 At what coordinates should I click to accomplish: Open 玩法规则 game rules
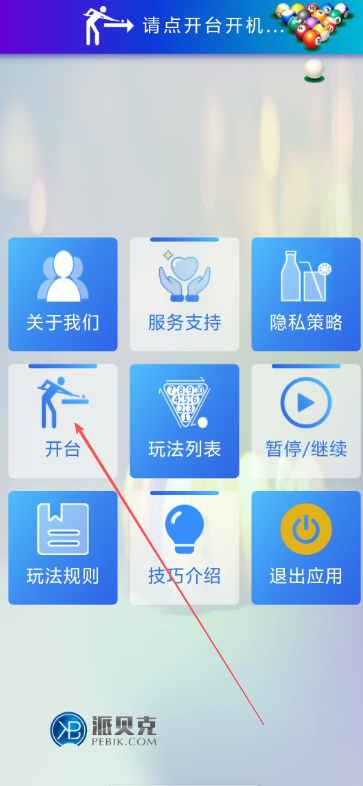(63, 548)
